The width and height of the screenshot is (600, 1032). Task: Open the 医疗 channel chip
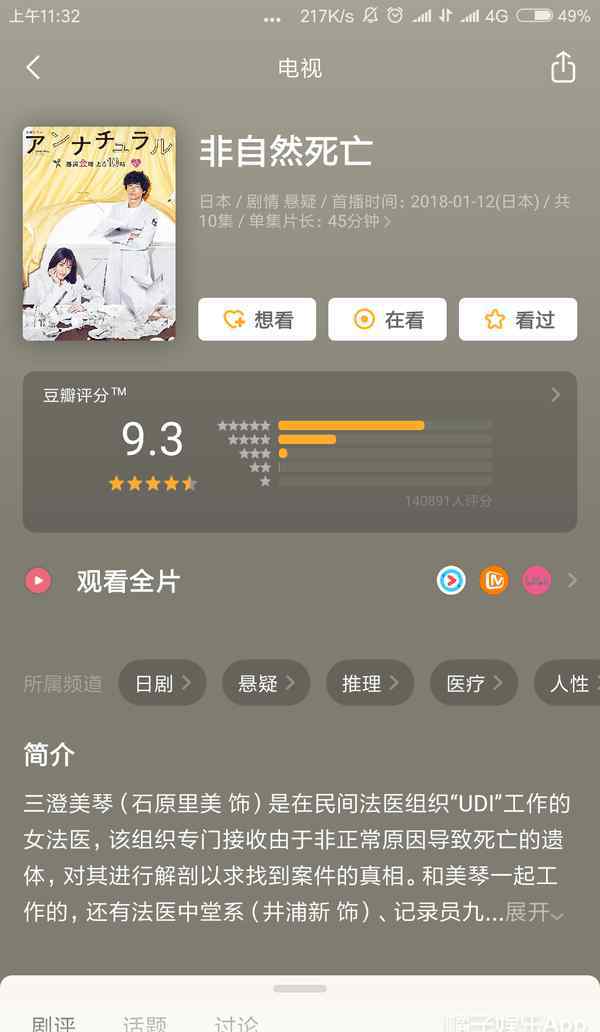point(474,684)
